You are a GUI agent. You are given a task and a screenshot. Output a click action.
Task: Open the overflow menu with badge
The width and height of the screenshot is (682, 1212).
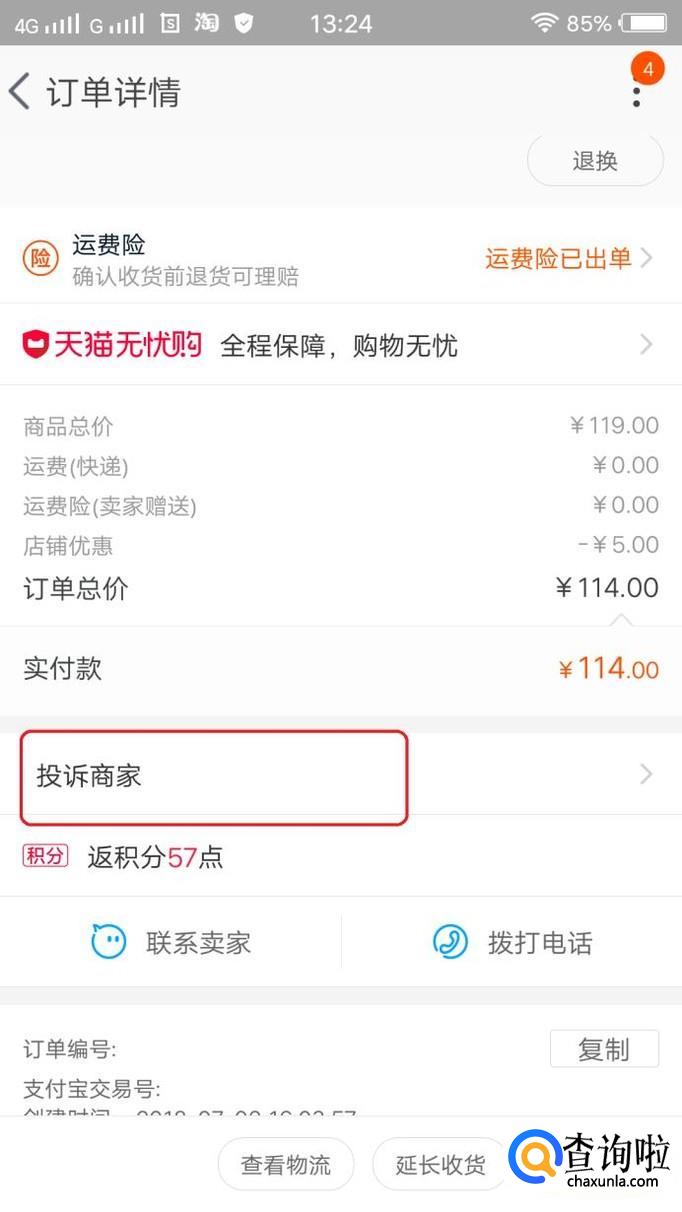click(637, 92)
